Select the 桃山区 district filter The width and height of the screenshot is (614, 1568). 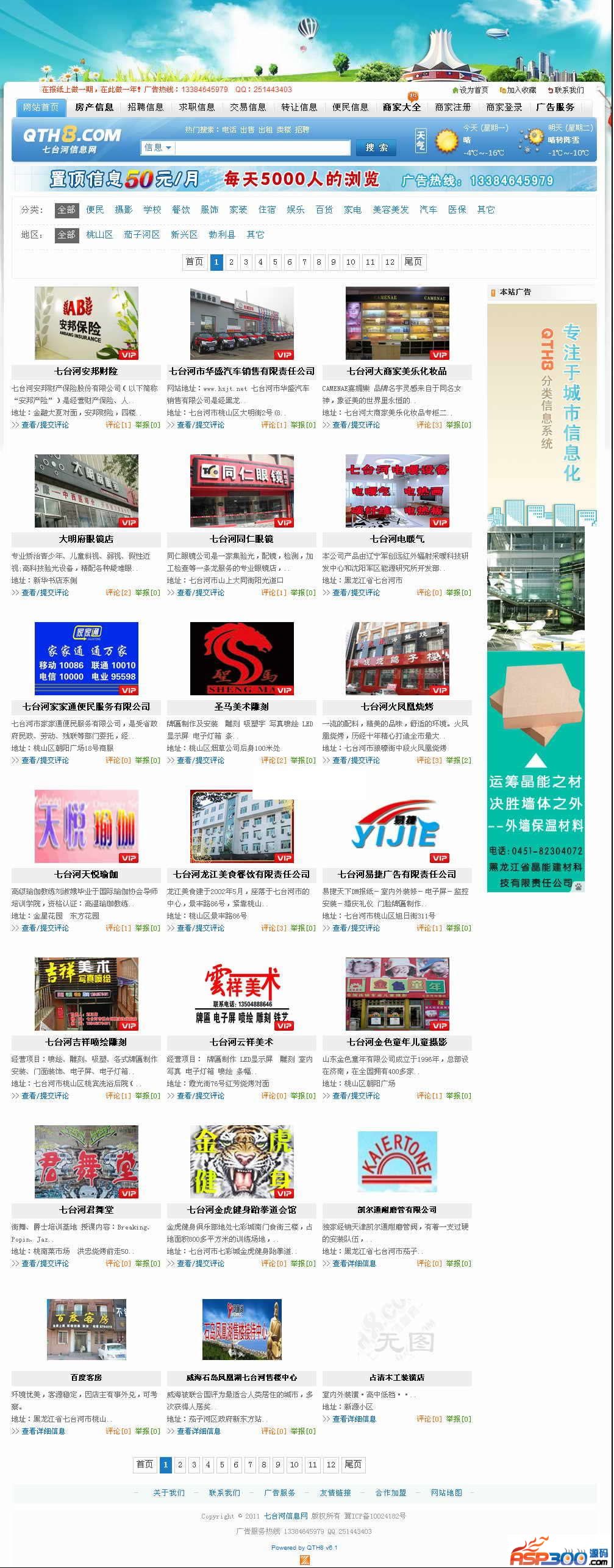pyautogui.click(x=99, y=235)
